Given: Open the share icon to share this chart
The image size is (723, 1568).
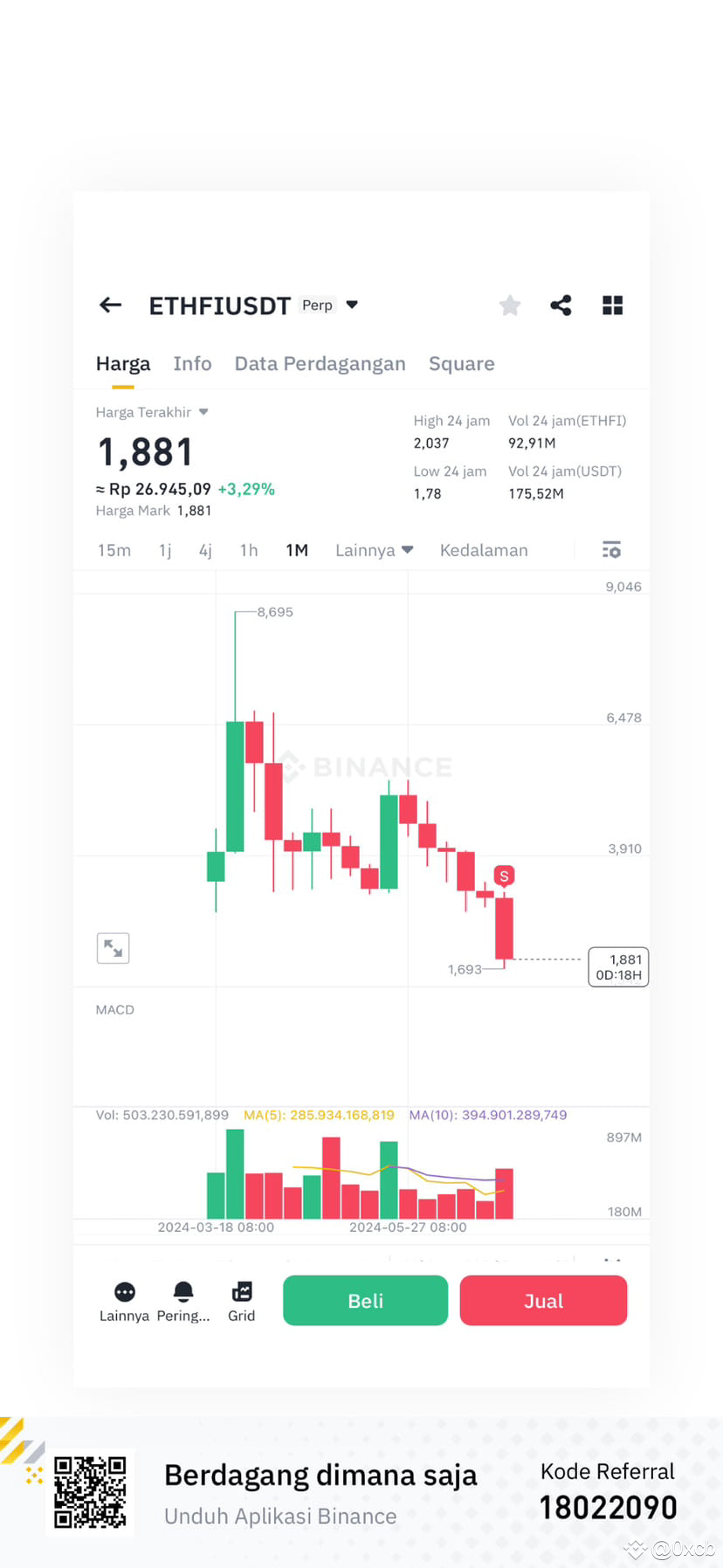Looking at the screenshot, I should tap(561, 305).
